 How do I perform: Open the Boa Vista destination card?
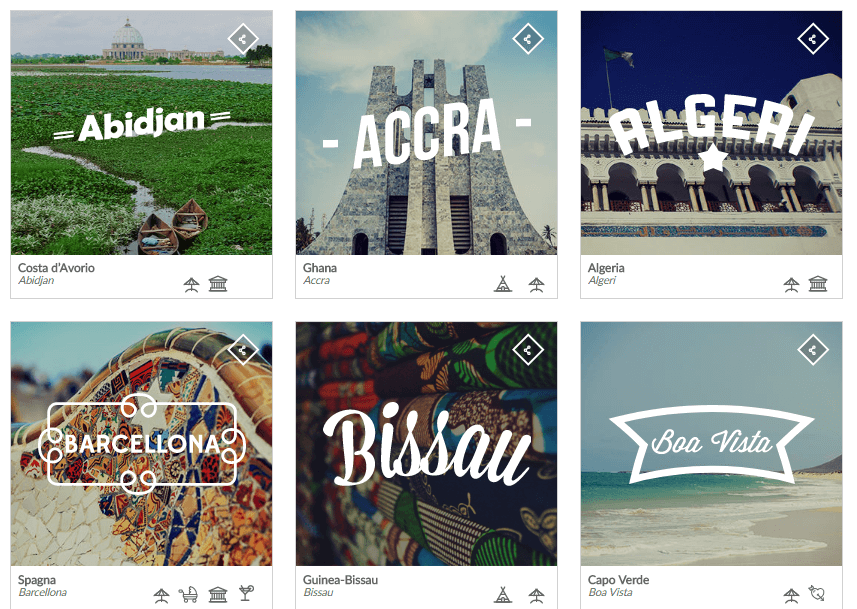[x=711, y=444]
